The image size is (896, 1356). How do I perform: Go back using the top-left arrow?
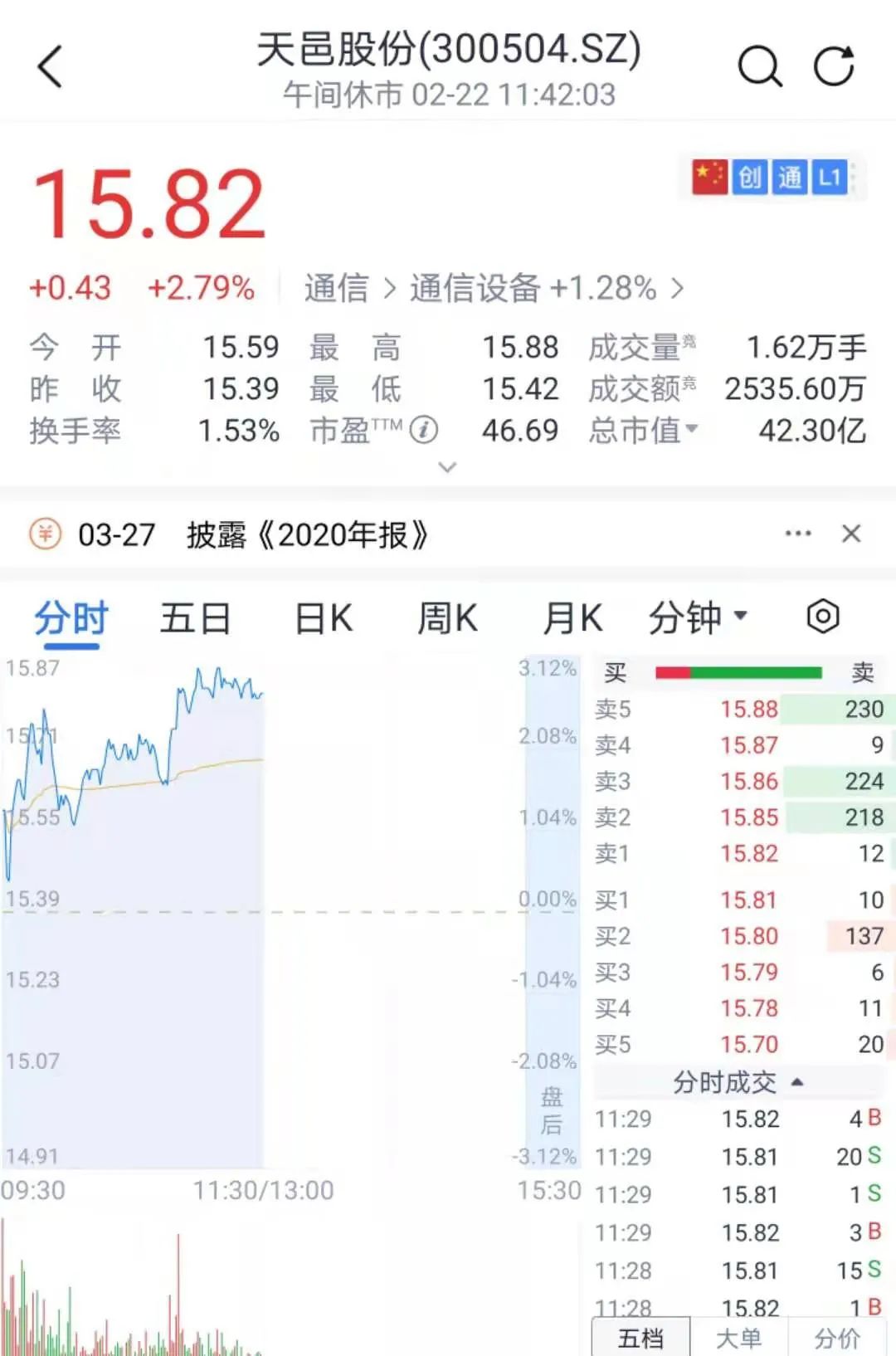[51, 66]
